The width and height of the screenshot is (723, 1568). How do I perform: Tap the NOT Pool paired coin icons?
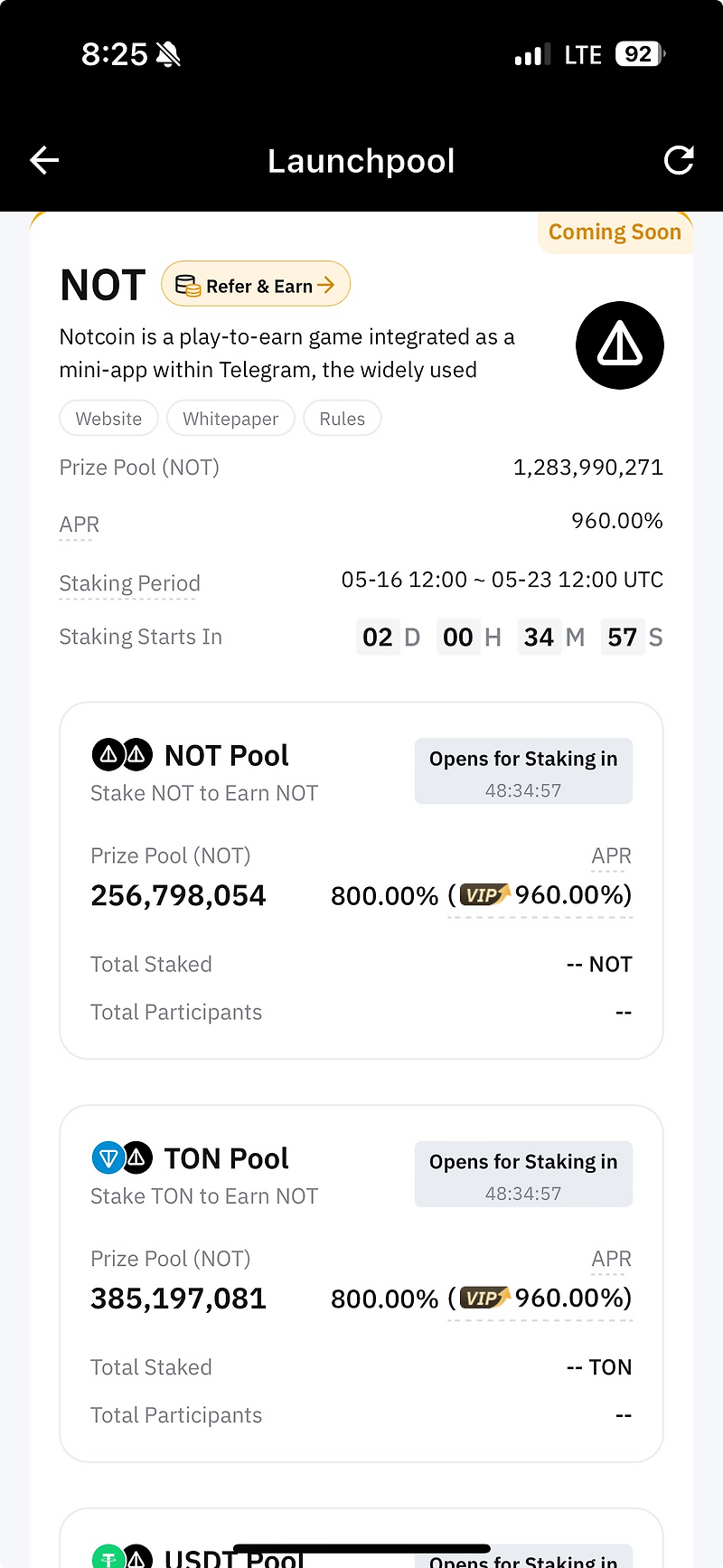pos(122,754)
